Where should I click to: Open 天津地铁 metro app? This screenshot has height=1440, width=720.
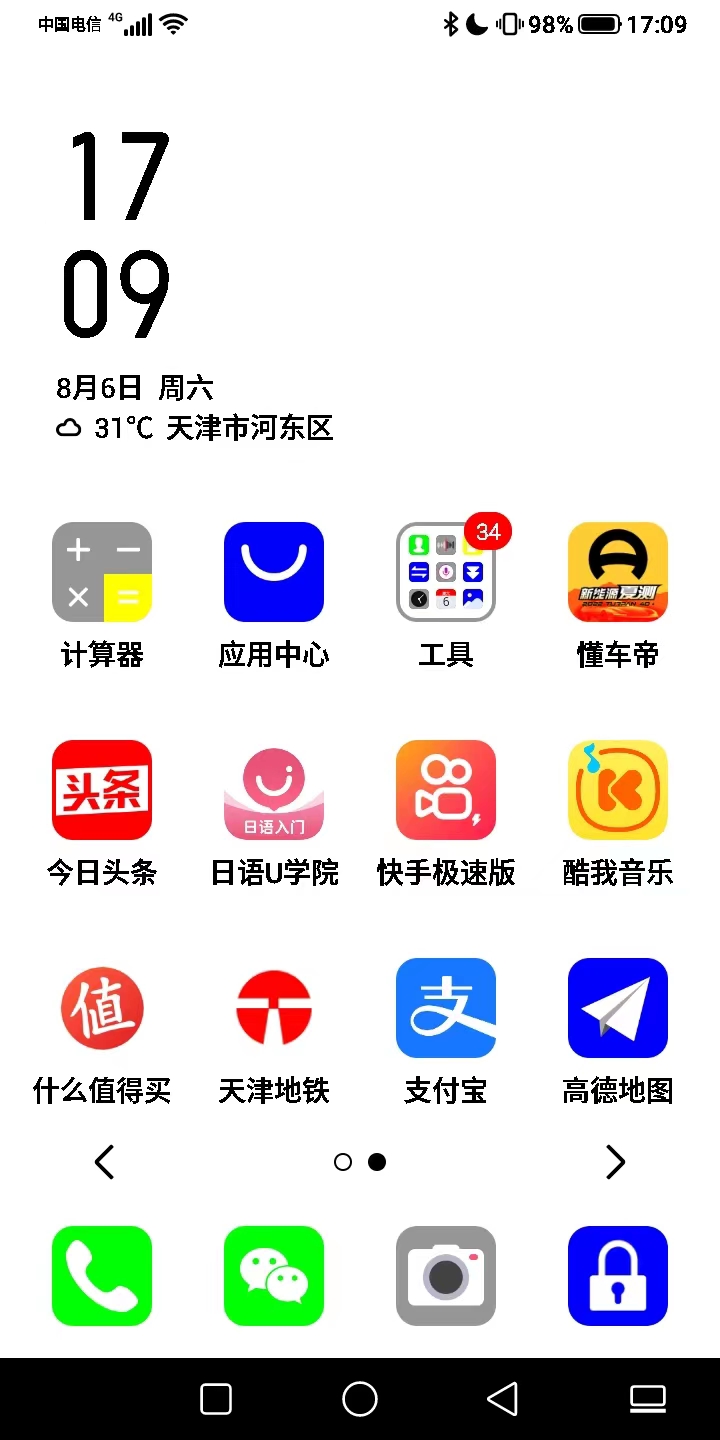[273, 1007]
